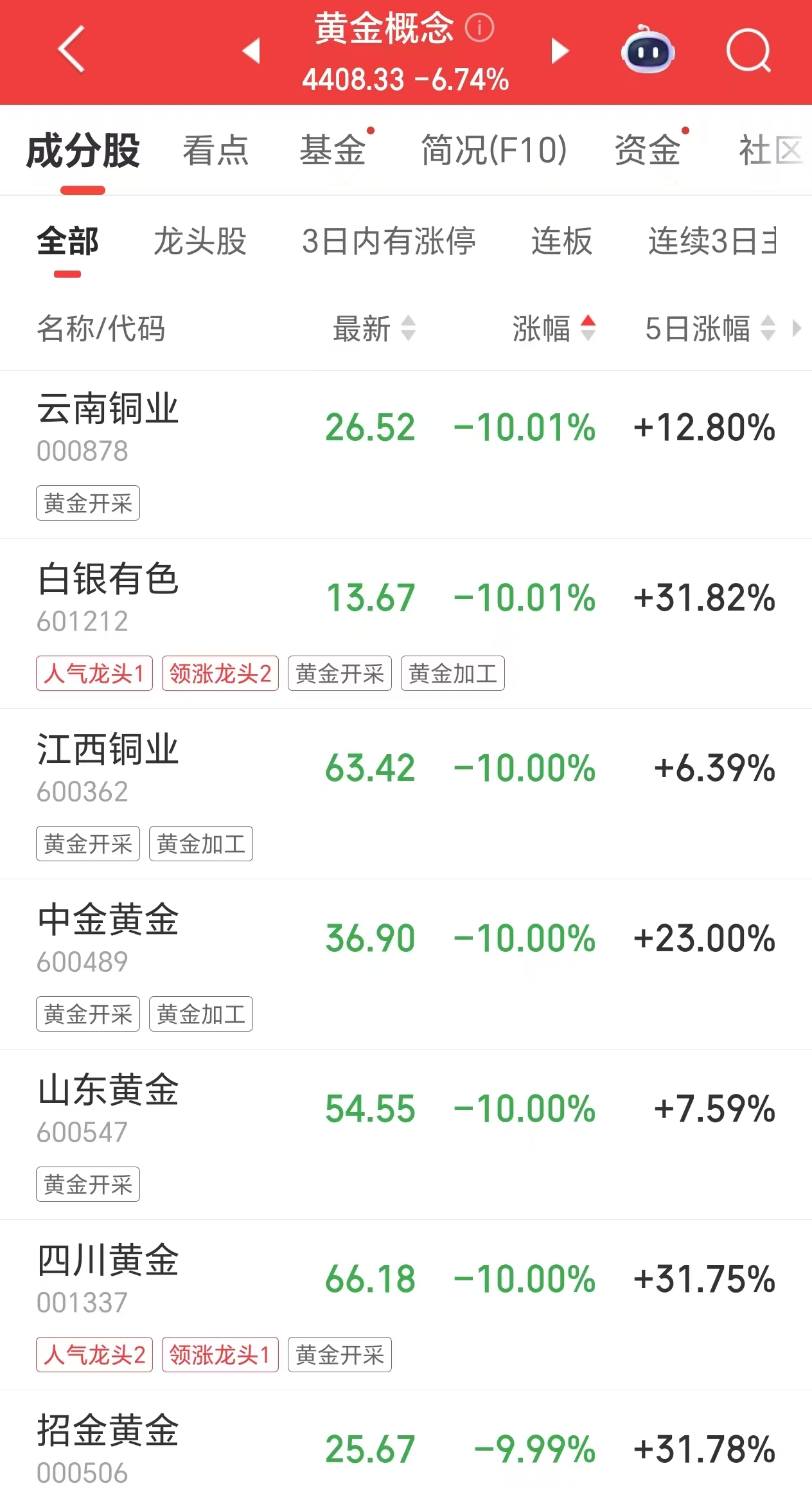Viewport: 812px width, 1486px height.
Task: Switch to the 资金 tab
Action: pyautogui.click(x=647, y=150)
